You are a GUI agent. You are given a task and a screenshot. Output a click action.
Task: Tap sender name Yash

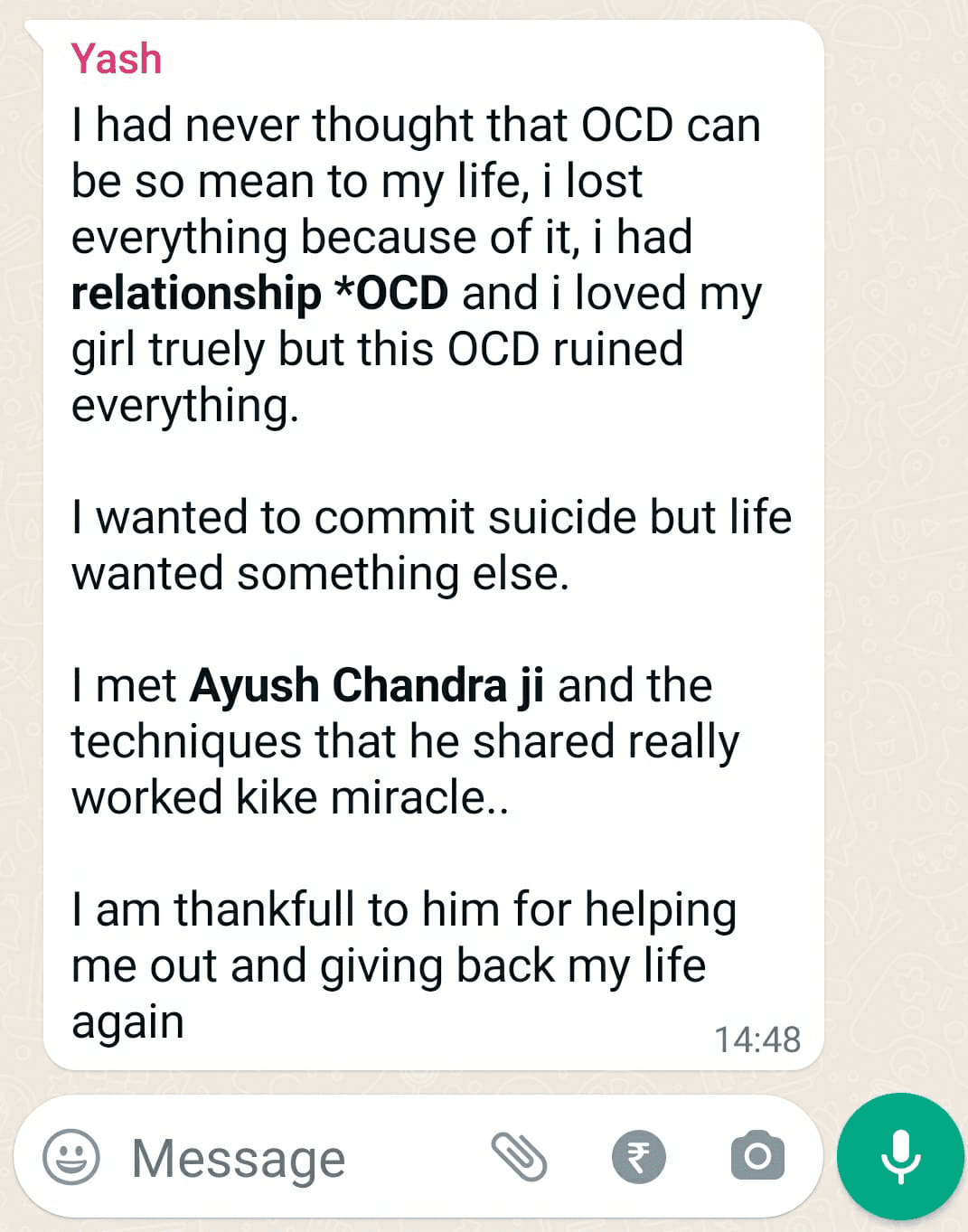[117, 60]
